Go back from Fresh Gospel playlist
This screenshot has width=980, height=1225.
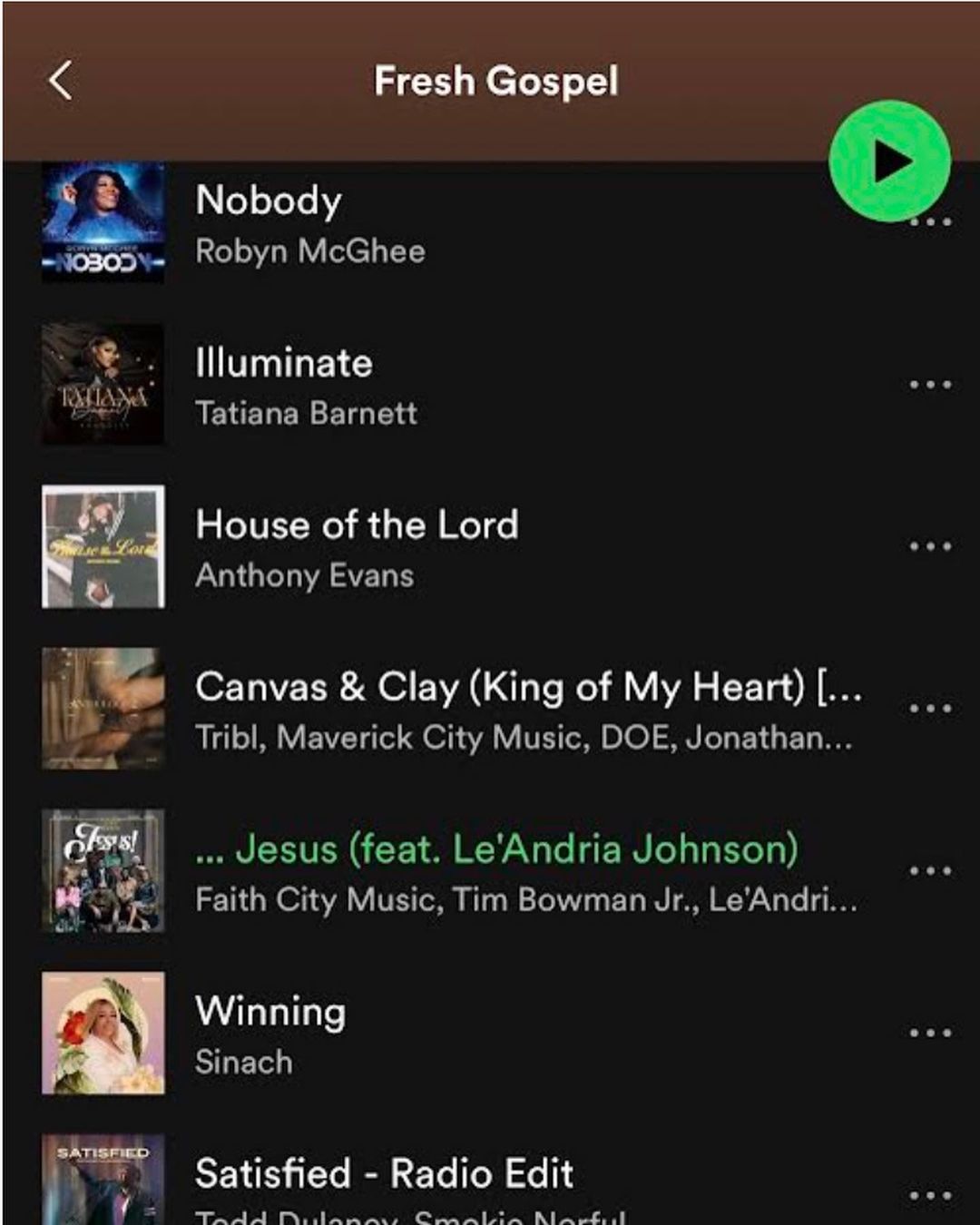pos(60,81)
